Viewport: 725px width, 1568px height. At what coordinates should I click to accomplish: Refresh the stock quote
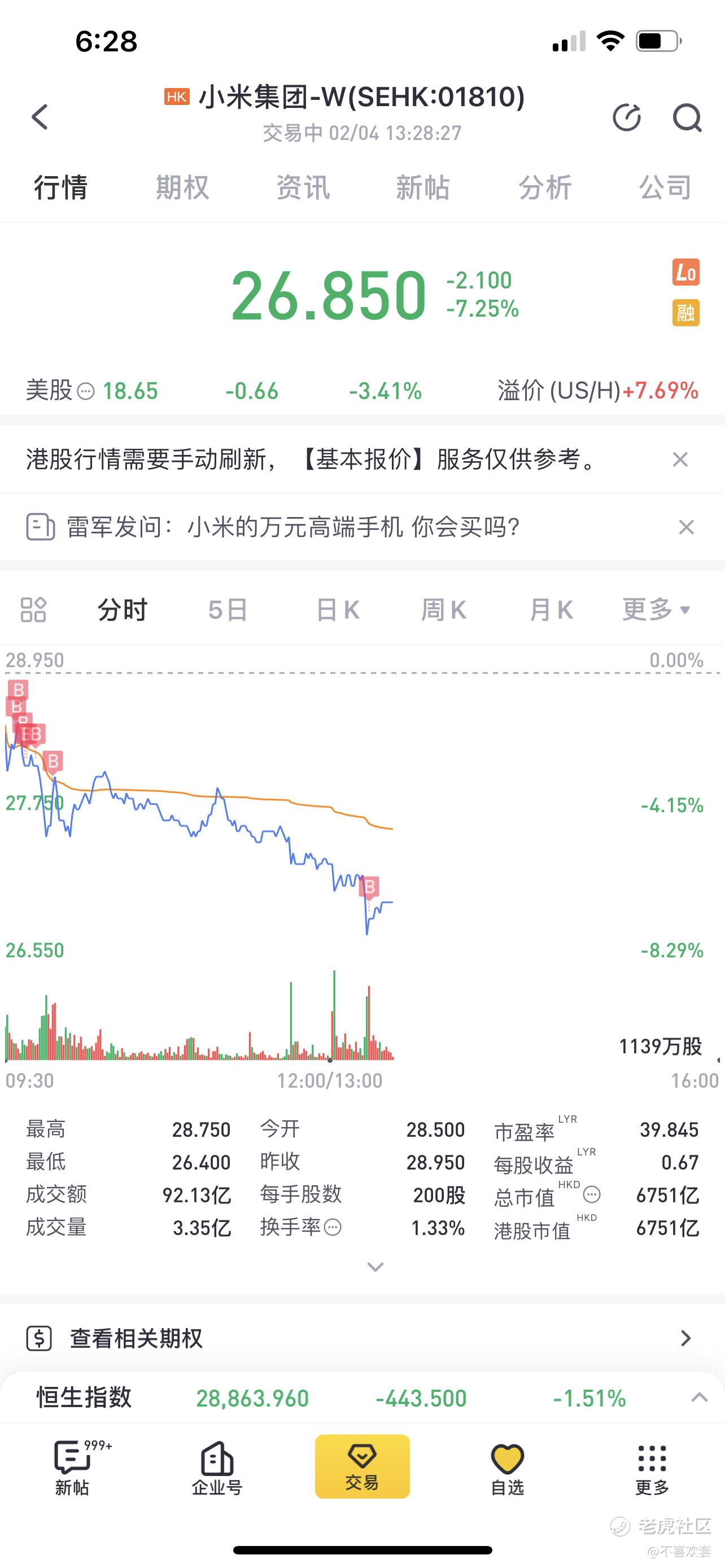626,117
